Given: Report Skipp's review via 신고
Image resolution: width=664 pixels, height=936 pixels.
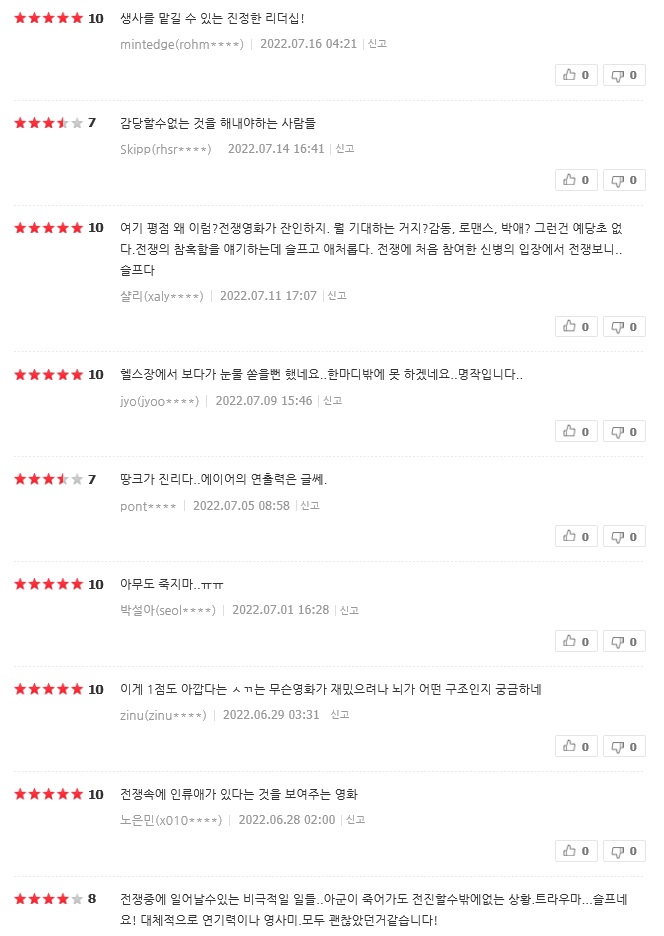Looking at the screenshot, I should (x=345, y=149).
